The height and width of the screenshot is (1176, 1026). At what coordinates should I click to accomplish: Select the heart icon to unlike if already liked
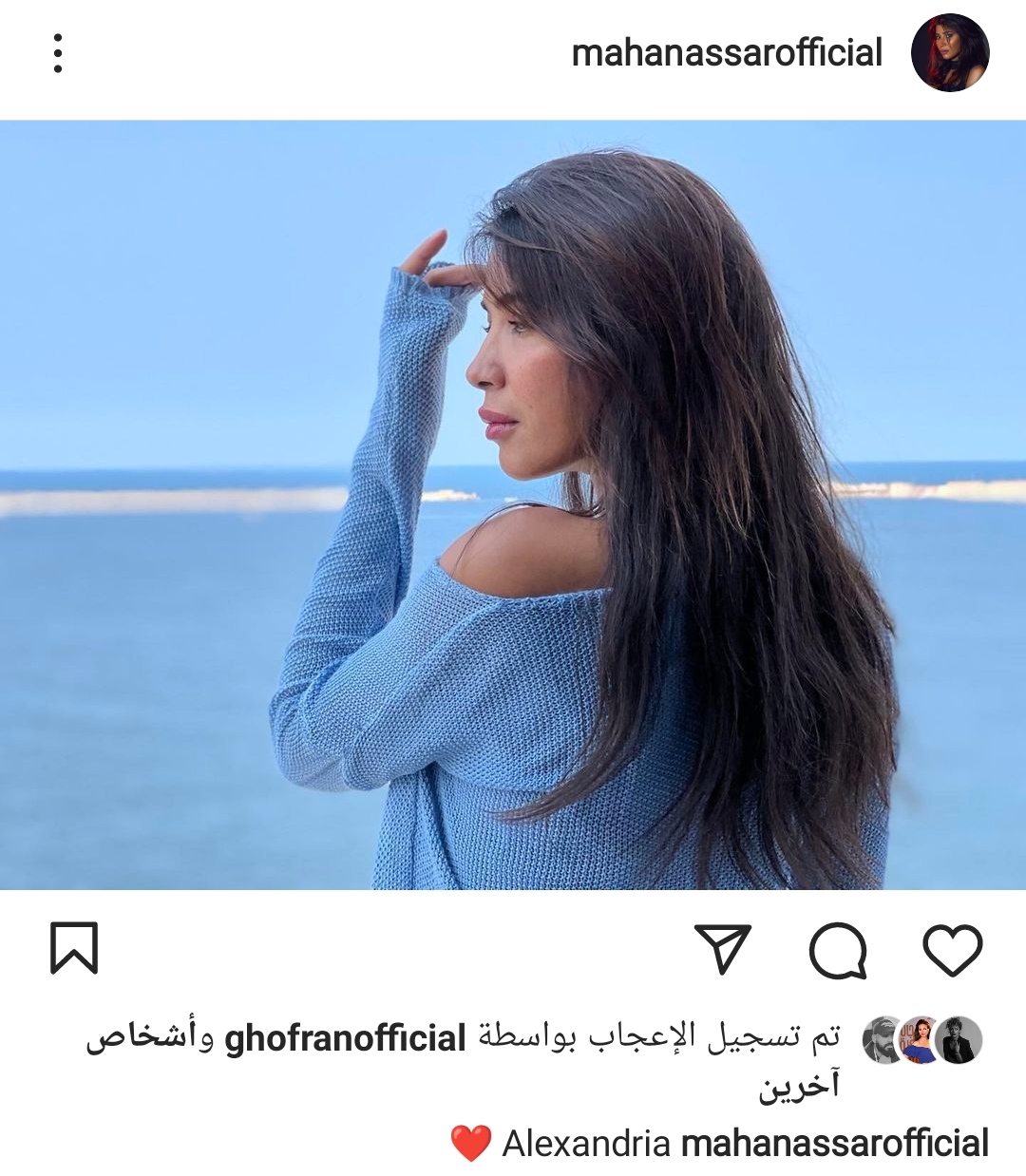955,948
